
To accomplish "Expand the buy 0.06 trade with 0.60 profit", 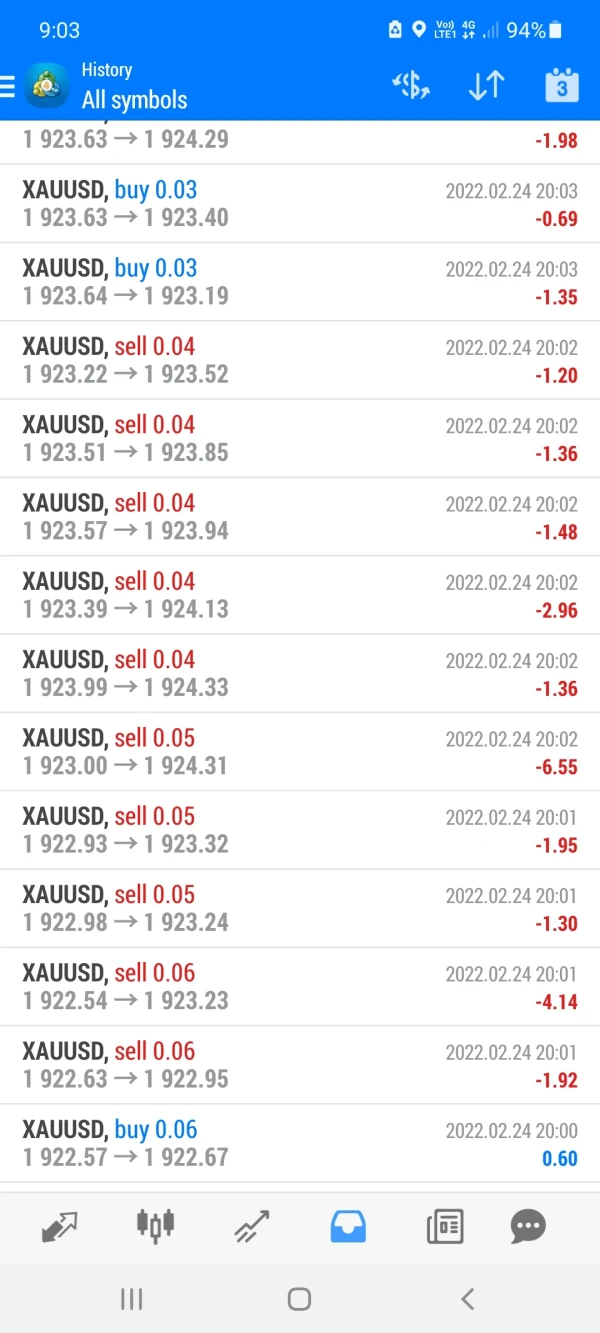I will 300,1143.
